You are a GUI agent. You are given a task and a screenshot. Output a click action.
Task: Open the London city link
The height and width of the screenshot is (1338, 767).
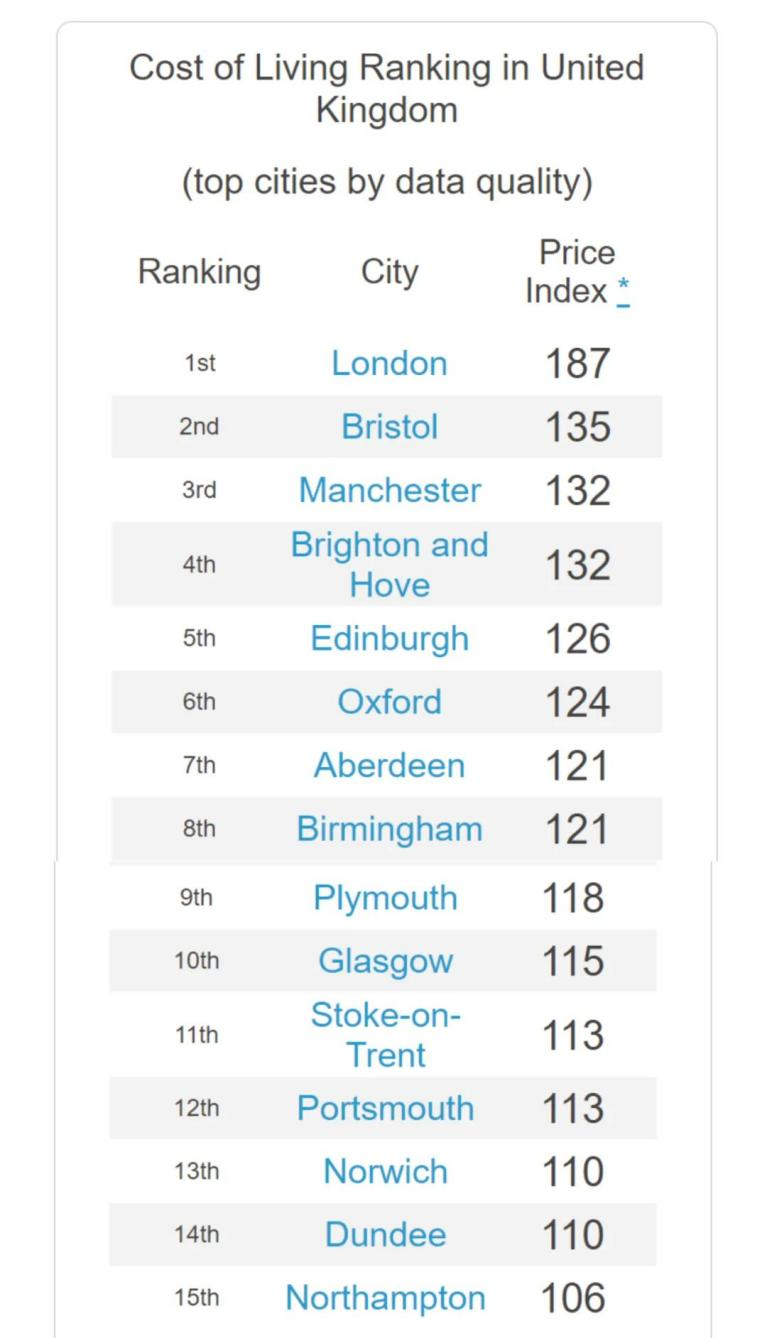389,363
